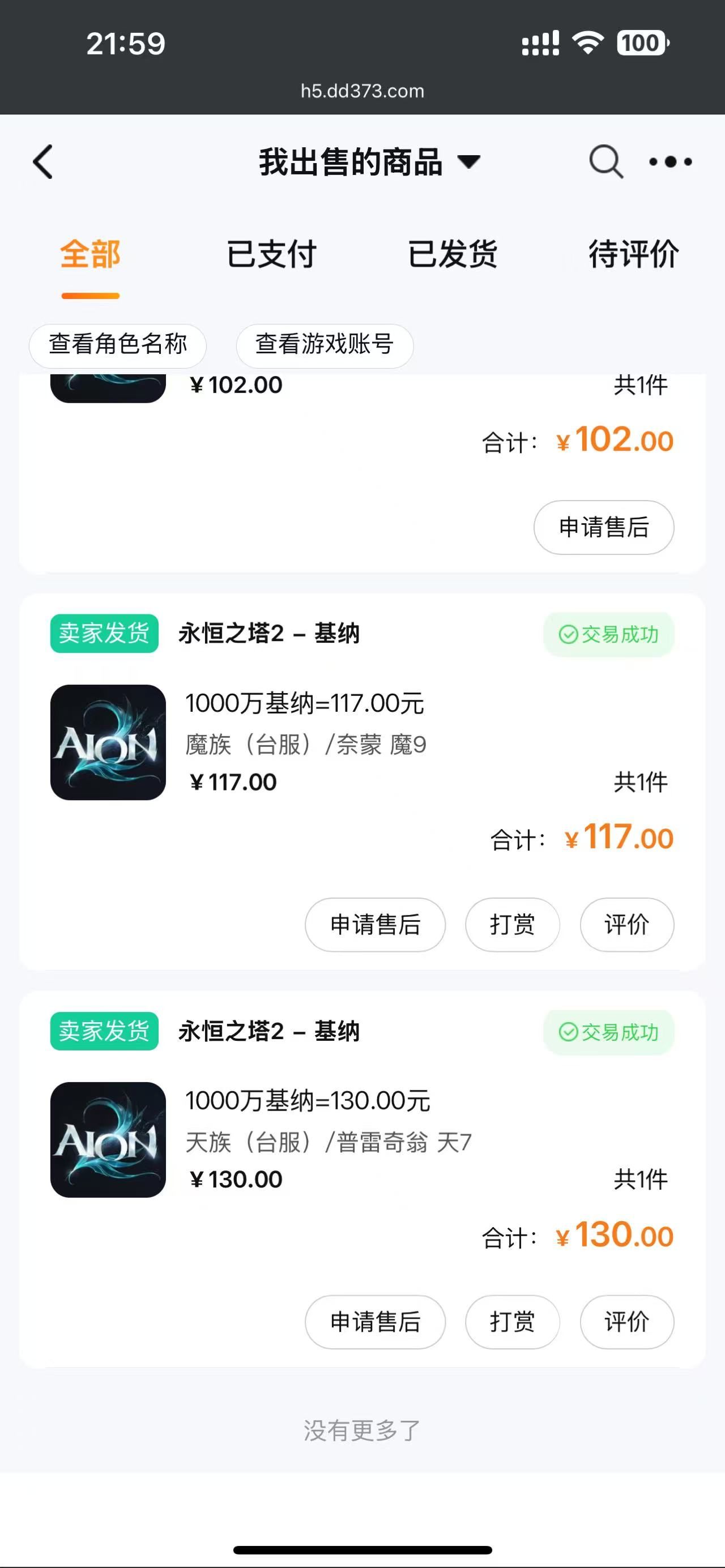The width and height of the screenshot is (725, 1568).
Task: Tap the 查看游戏账号 chip
Action: (x=325, y=345)
